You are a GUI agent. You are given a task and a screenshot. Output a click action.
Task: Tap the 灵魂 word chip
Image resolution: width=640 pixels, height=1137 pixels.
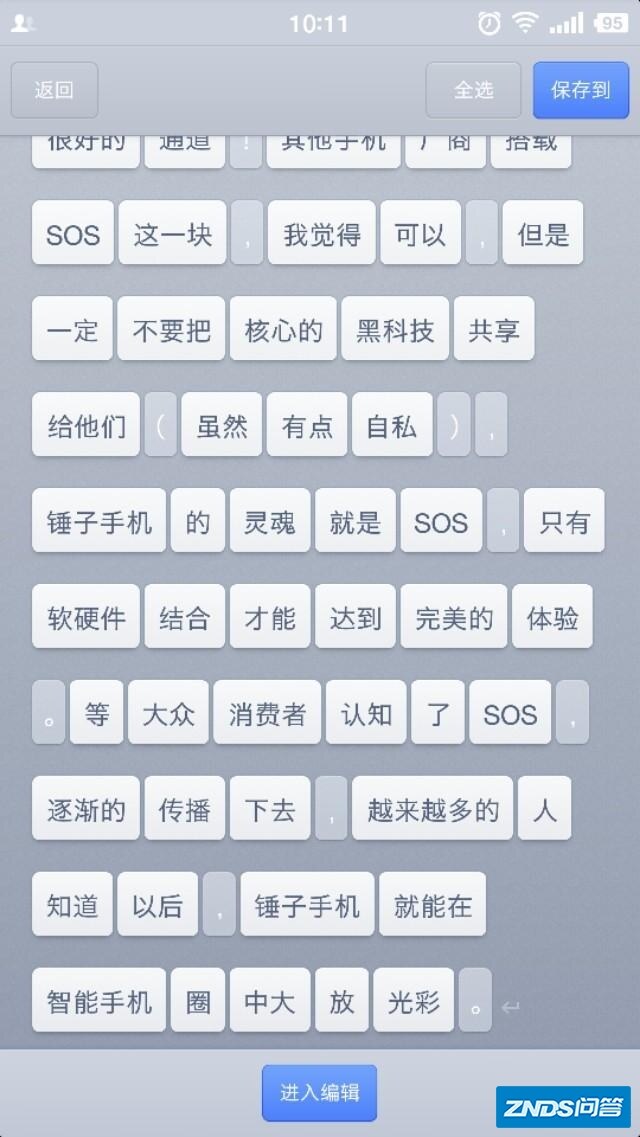click(x=269, y=521)
